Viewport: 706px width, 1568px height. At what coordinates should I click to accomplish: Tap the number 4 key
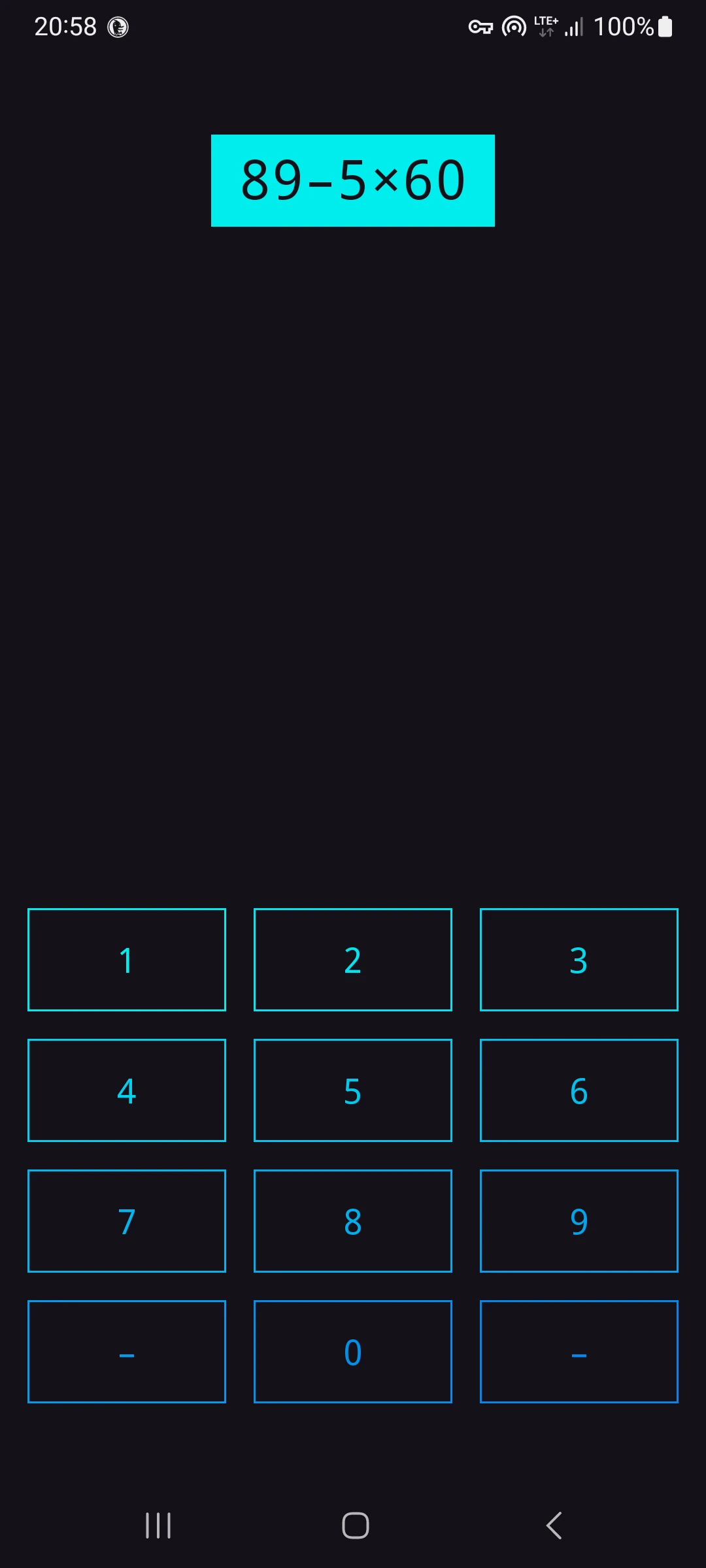click(127, 1090)
